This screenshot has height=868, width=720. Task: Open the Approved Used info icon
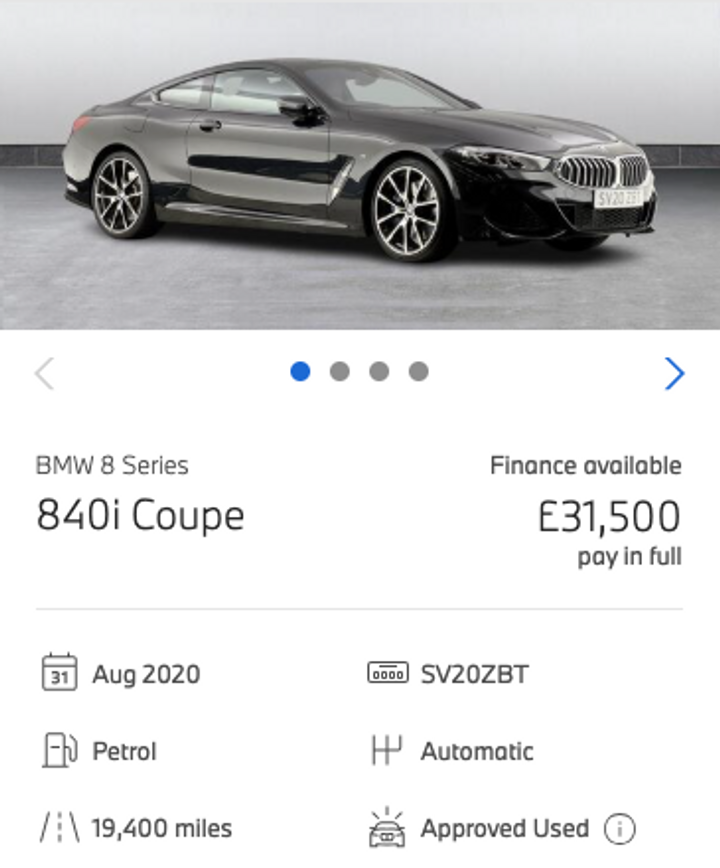click(x=620, y=829)
